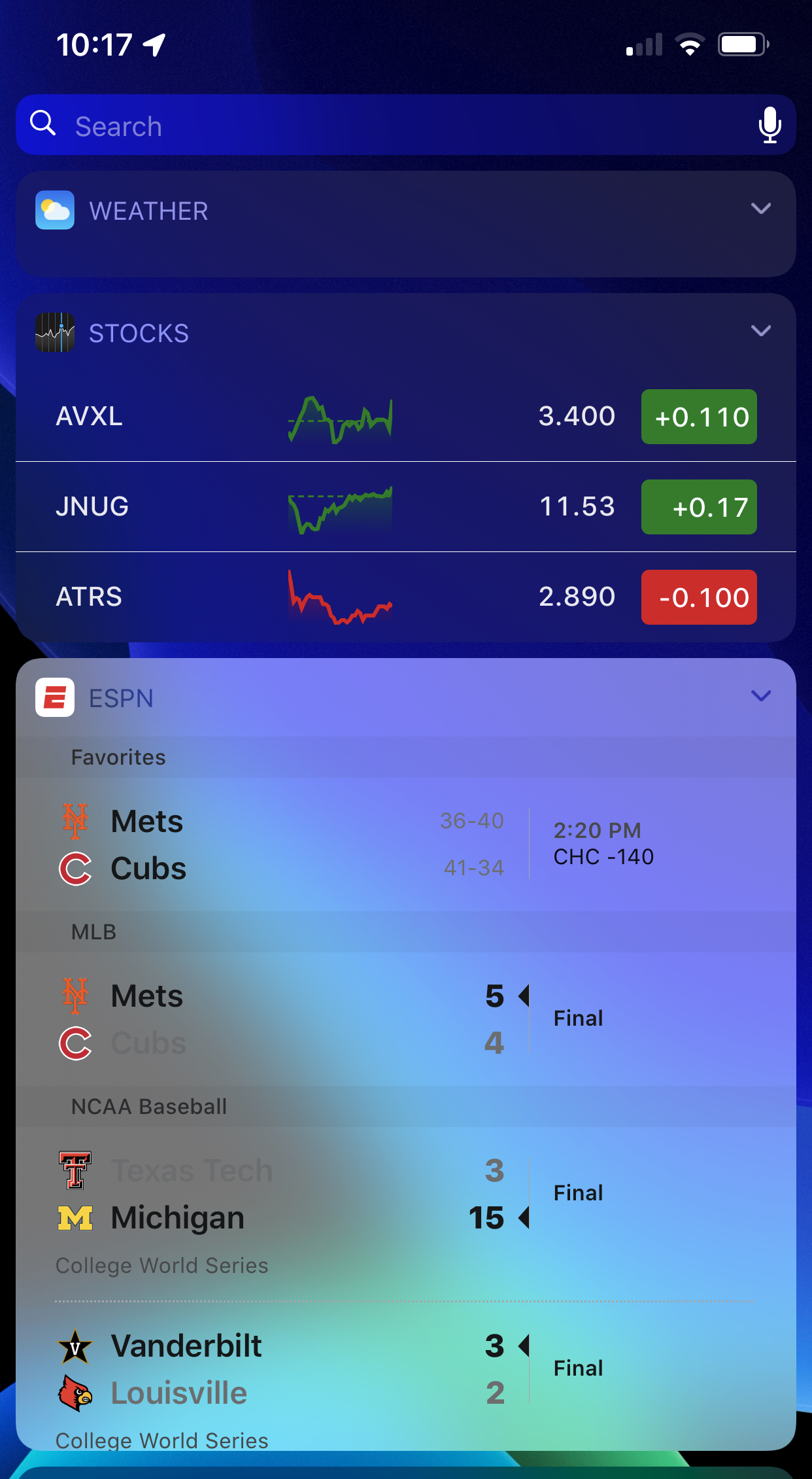The height and width of the screenshot is (1479, 812).
Task: Open the Weather widget header
Action: [405, 211]
